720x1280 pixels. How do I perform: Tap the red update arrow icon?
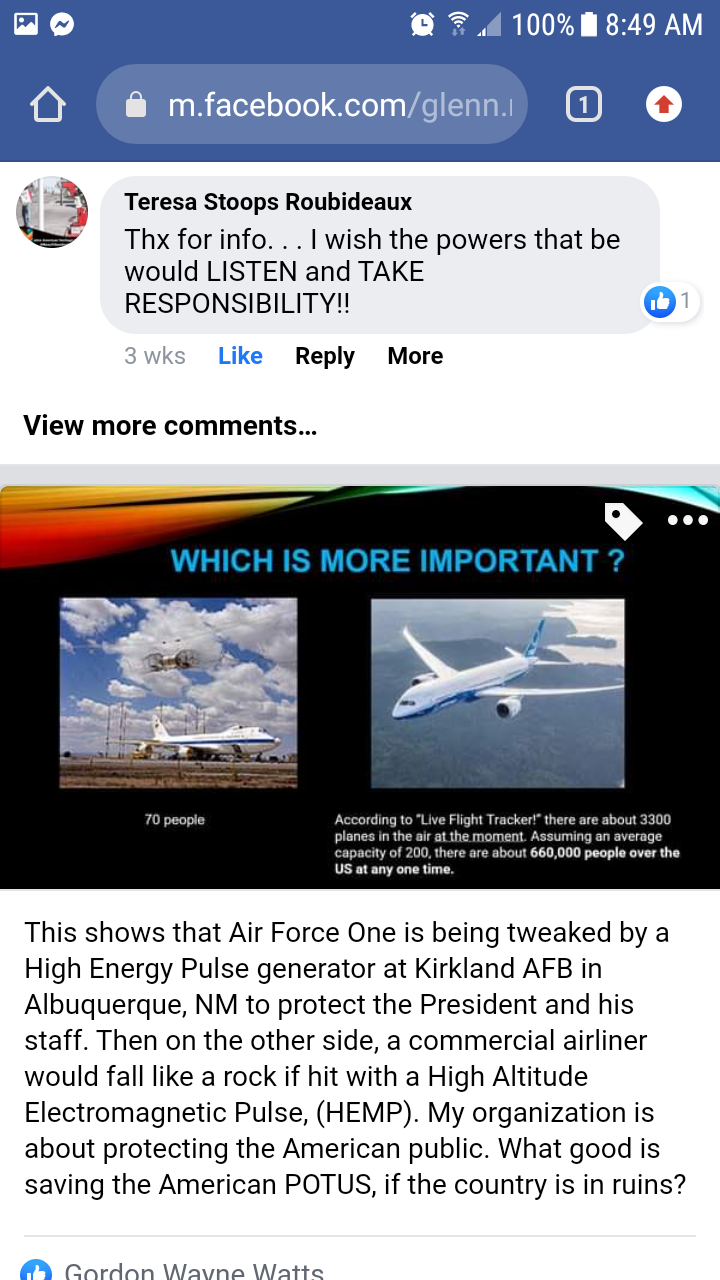pos(664,104)
